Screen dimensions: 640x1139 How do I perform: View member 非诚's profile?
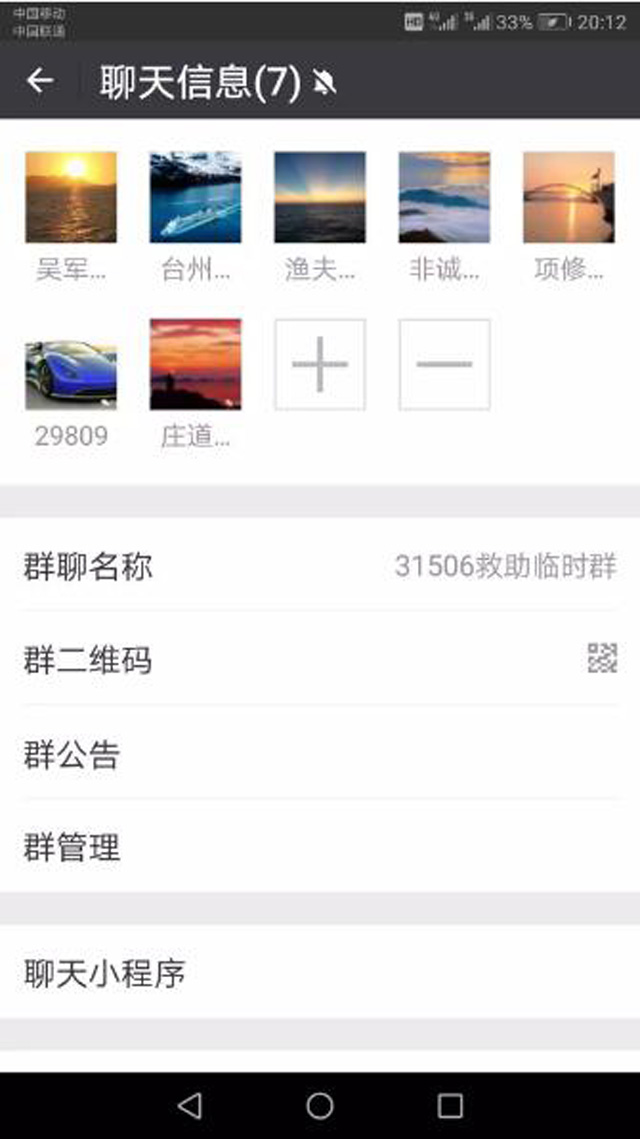(x=444, y=197)
